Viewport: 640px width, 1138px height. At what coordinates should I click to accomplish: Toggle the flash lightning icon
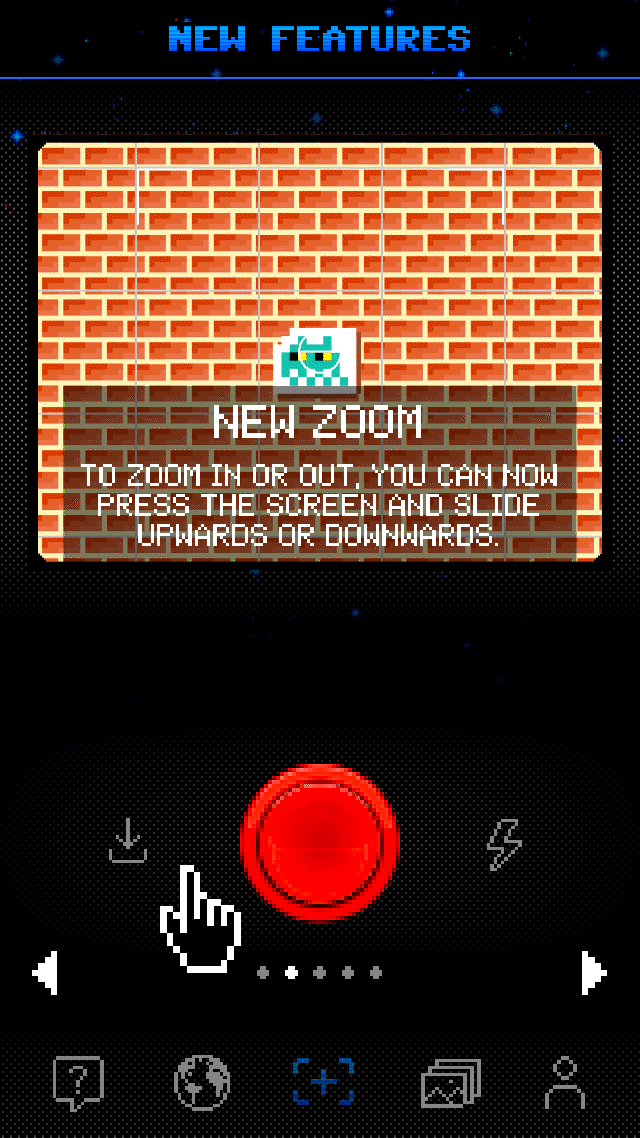pyautogui.click(x=504, y=845)
